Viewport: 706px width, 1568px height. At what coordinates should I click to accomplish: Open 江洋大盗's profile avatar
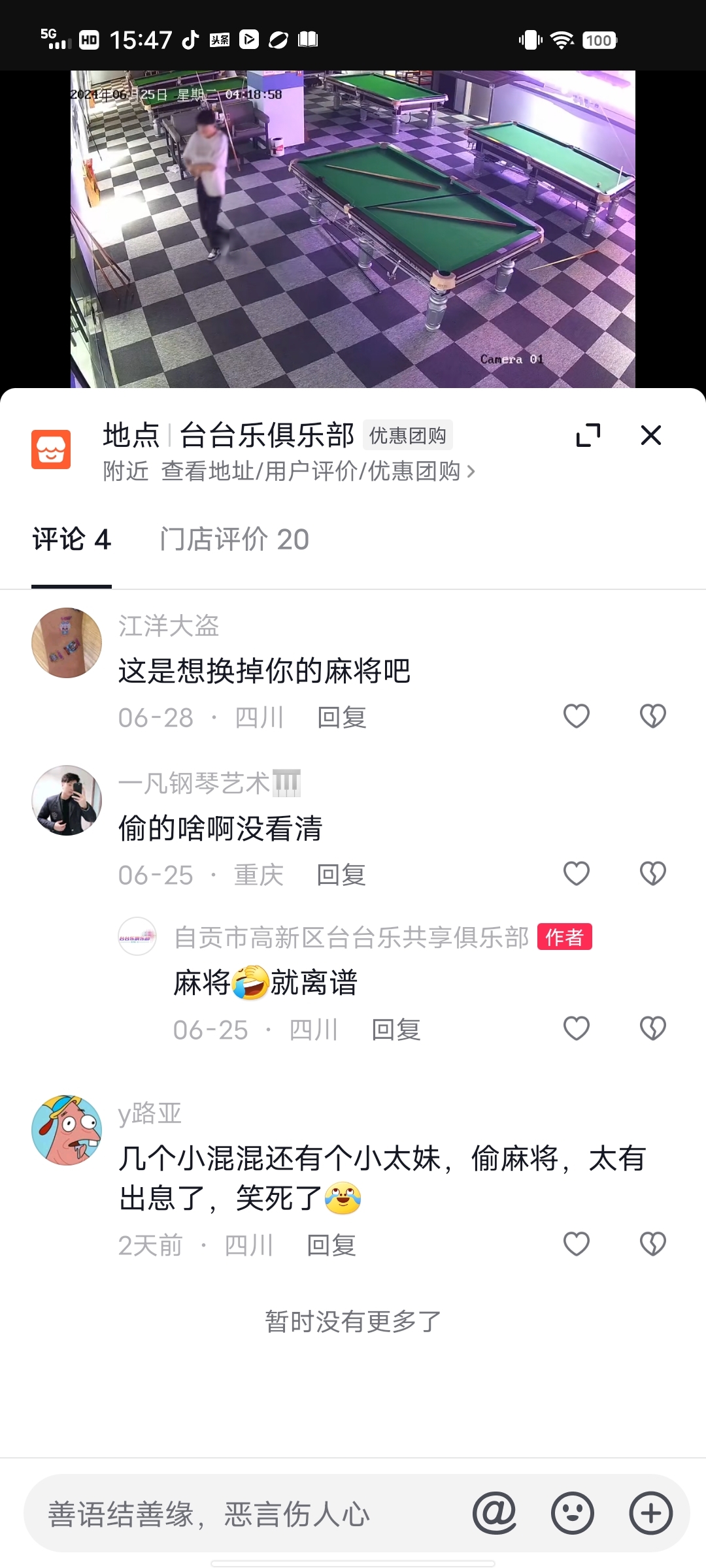[x=67, y=643]
